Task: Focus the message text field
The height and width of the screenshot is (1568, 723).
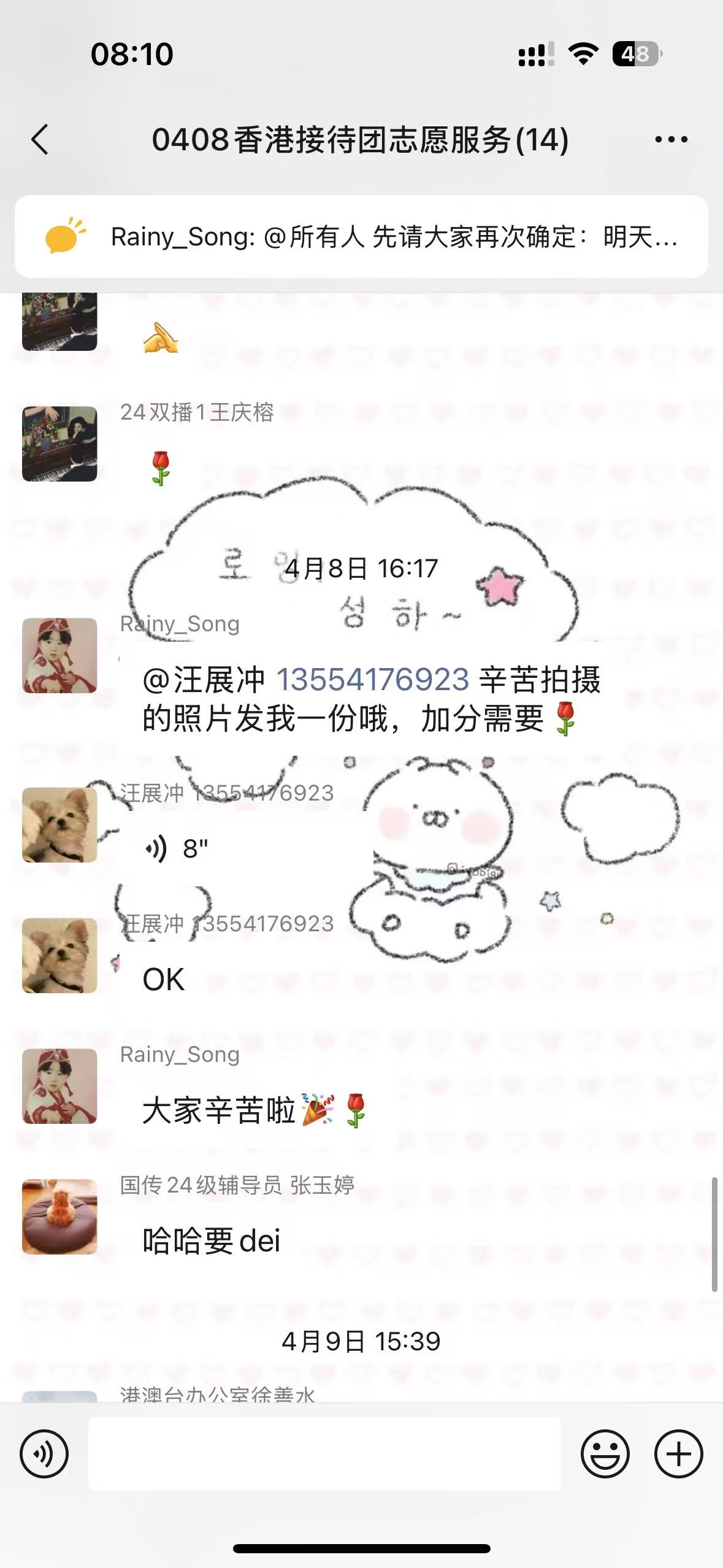Action: tap(324, 1454)
